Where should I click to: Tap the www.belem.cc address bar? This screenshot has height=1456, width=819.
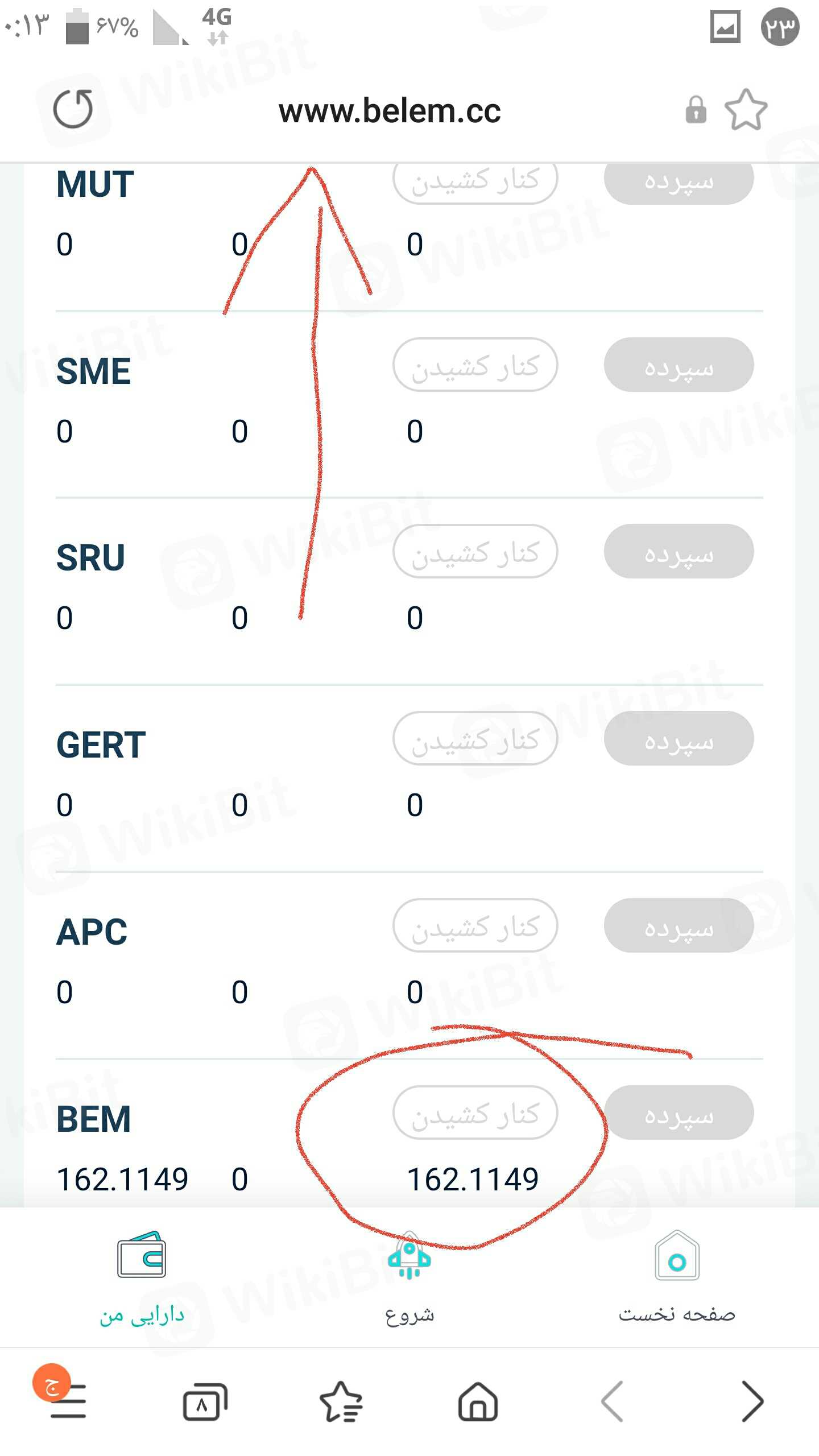coord(390,111)
